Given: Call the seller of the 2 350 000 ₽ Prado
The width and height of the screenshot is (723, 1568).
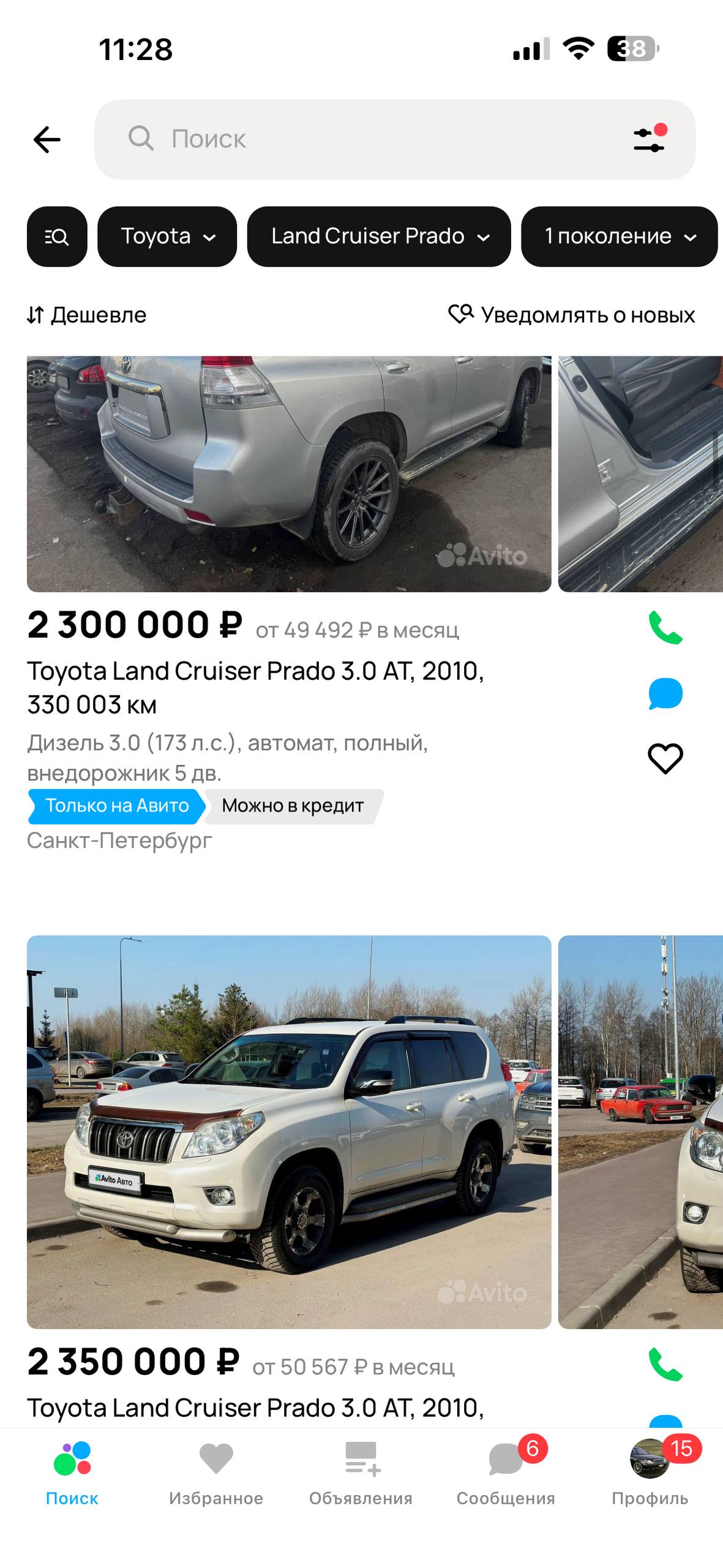Looking at the screenshot, I should tap(665, 1364).
